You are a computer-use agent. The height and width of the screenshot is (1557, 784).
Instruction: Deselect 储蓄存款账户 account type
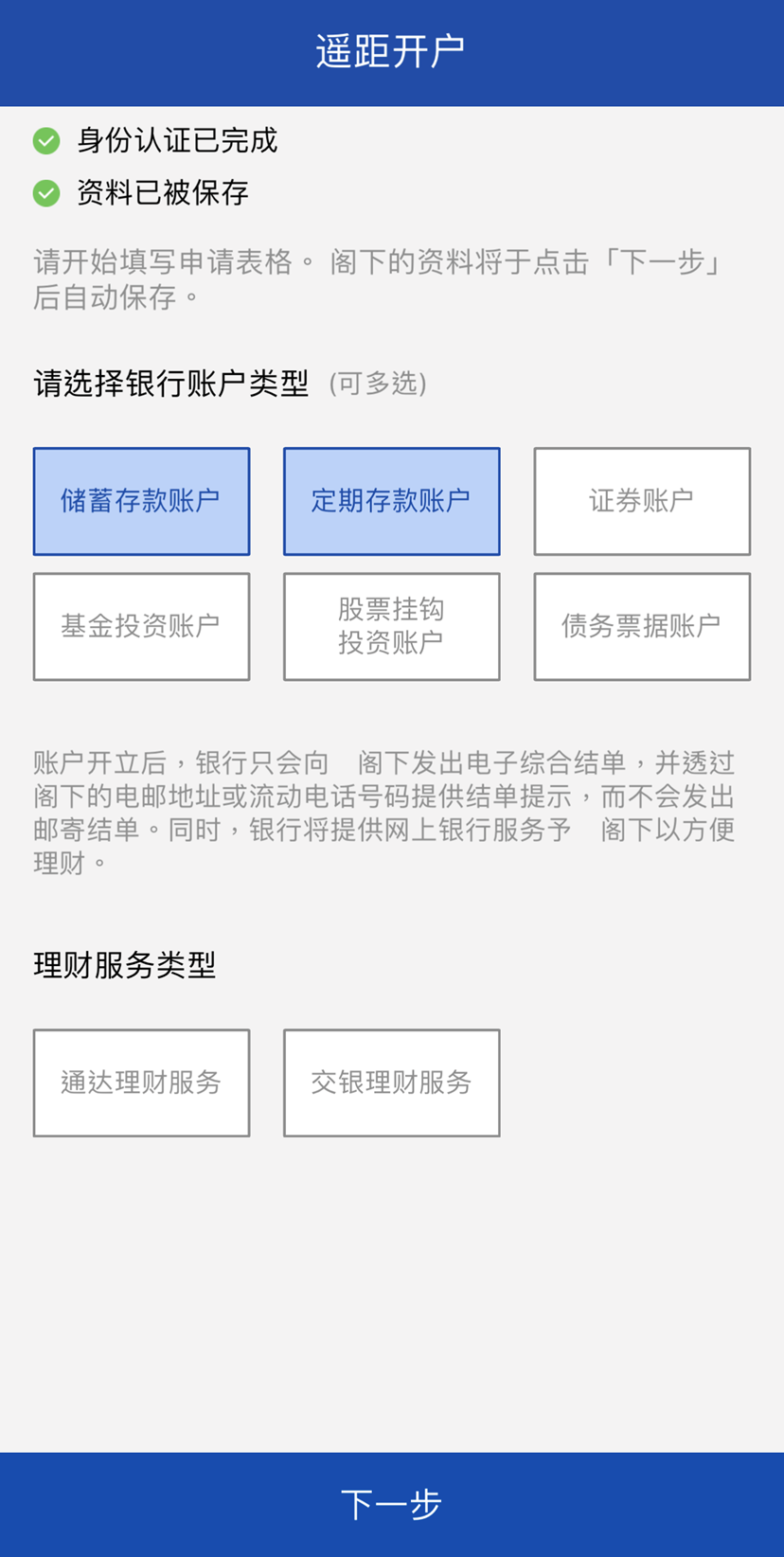[141, 501]
